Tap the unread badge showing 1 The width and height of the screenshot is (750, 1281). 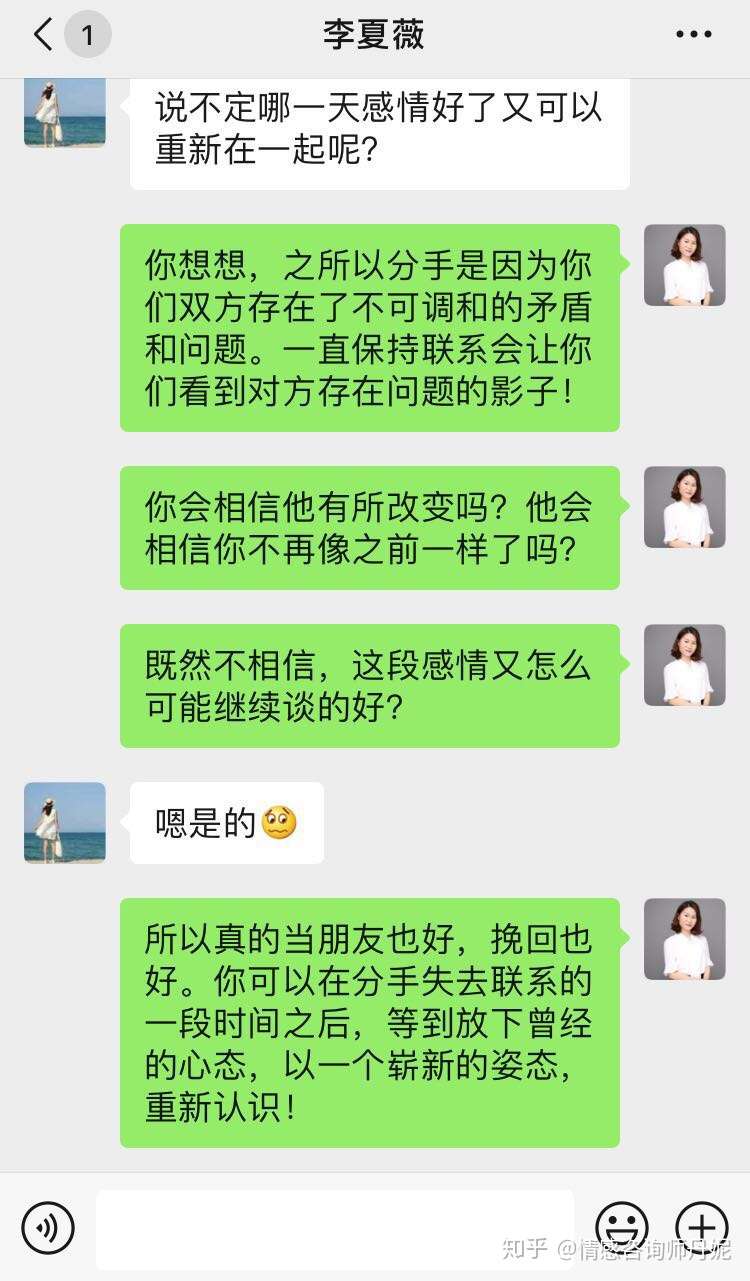click(x=88, y=33)
